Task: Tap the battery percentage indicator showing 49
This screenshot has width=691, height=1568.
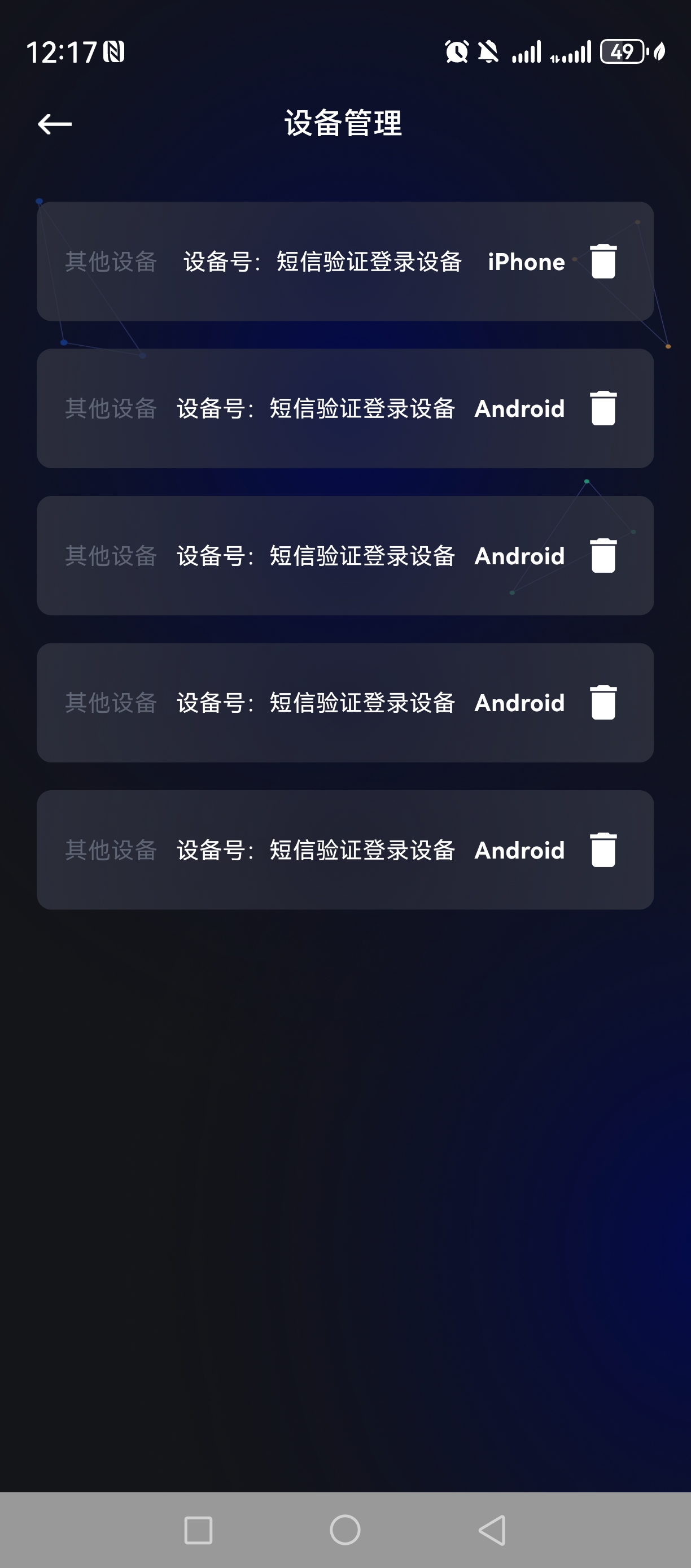Action: [x=622, y=53]
